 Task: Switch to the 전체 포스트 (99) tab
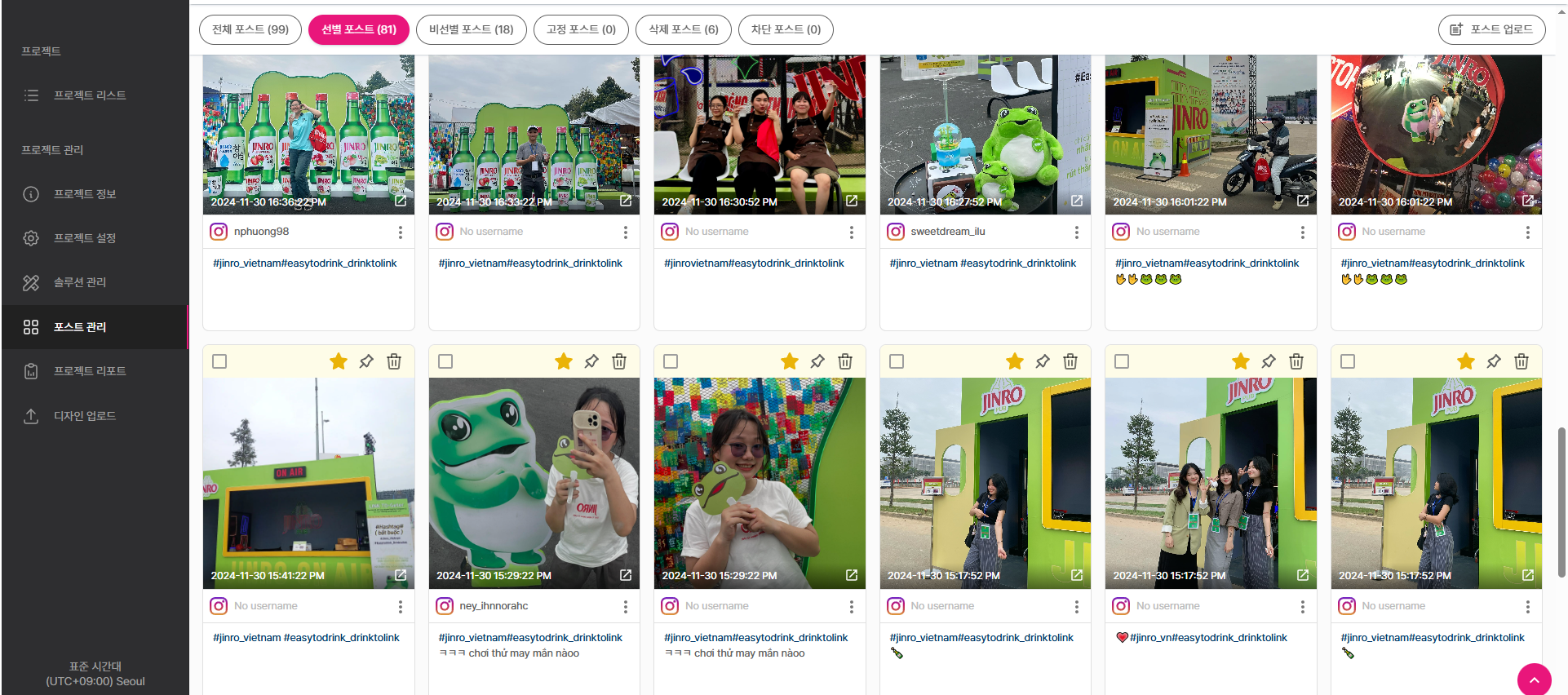[250, 29]
